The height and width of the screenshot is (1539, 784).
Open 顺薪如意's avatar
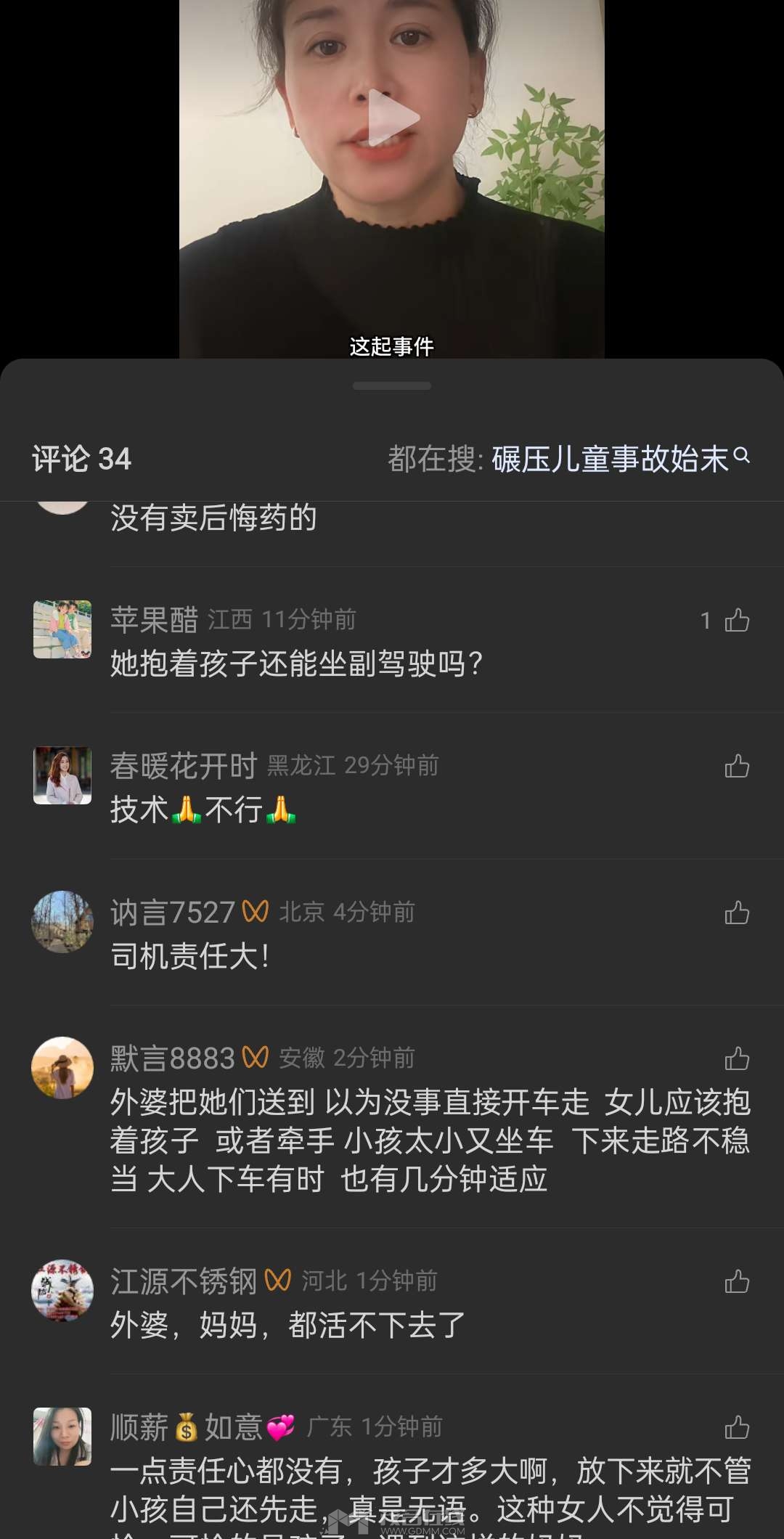[x=62, y=1437]
